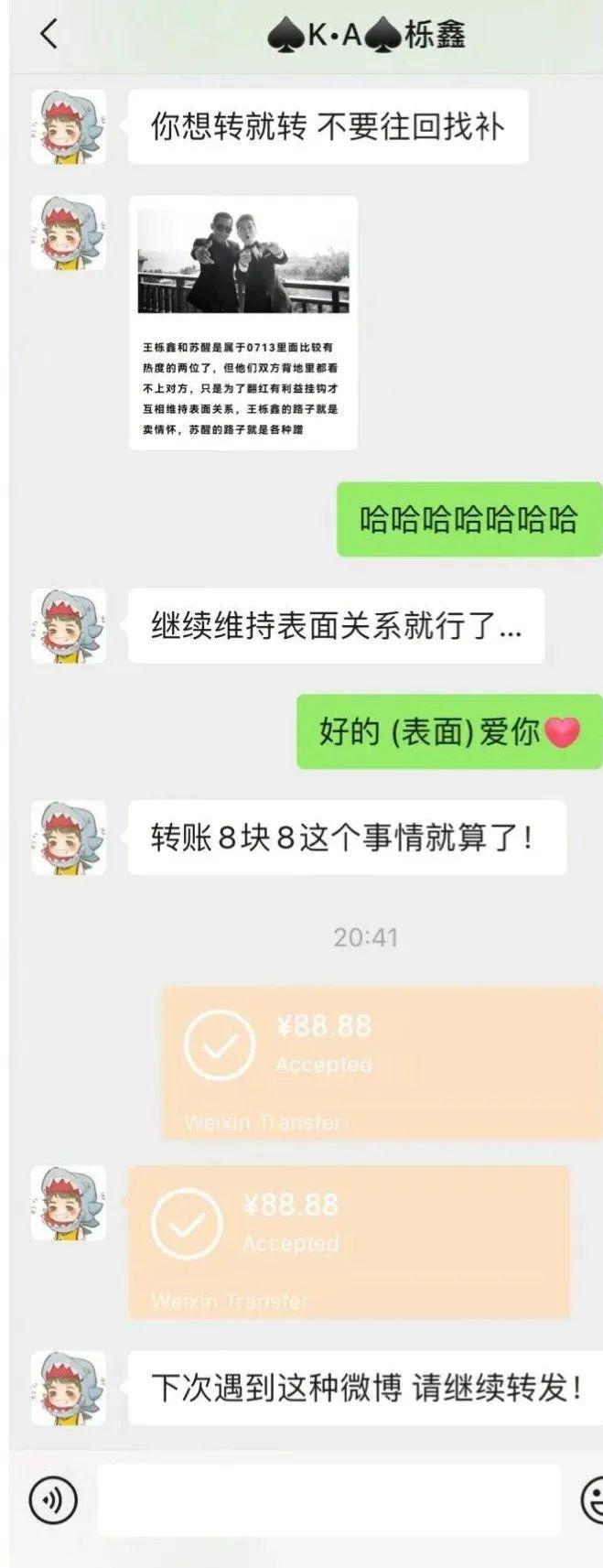Viewport: 603px width, 1568px height.
Task: Open the emoji sticker panel
Action: pos(593,1499)
